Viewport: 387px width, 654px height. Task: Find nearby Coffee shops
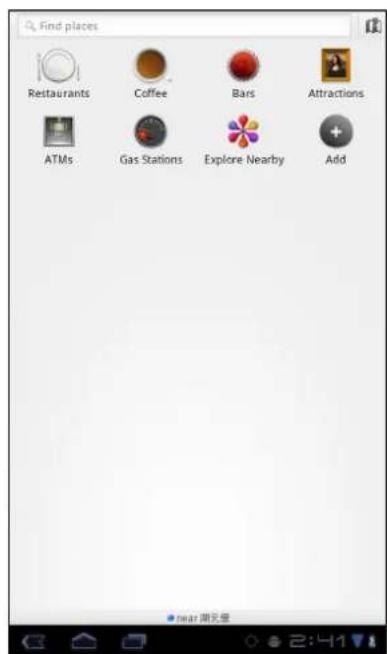tap(151, 74)
